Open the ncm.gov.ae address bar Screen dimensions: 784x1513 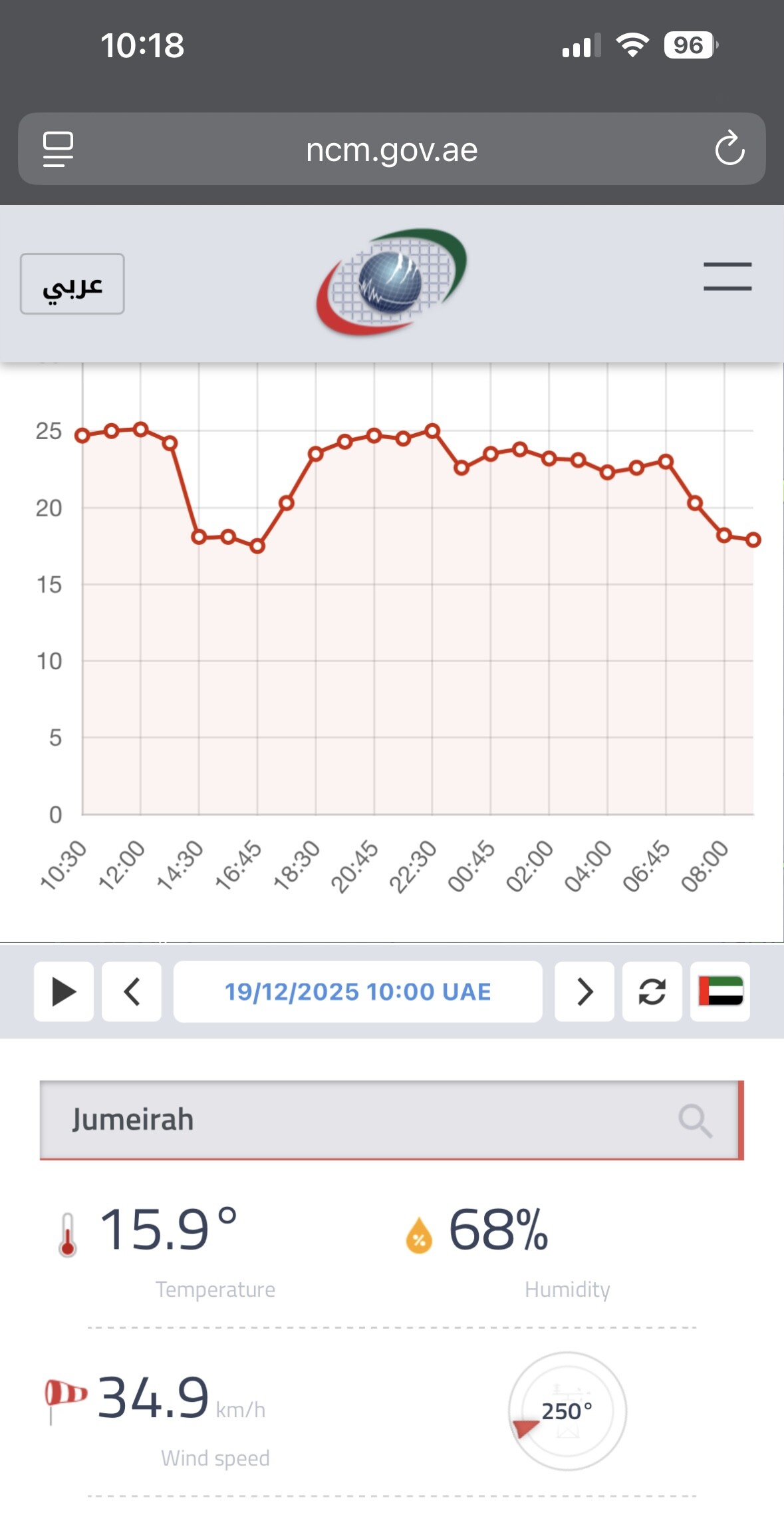(x=392, y=150)
